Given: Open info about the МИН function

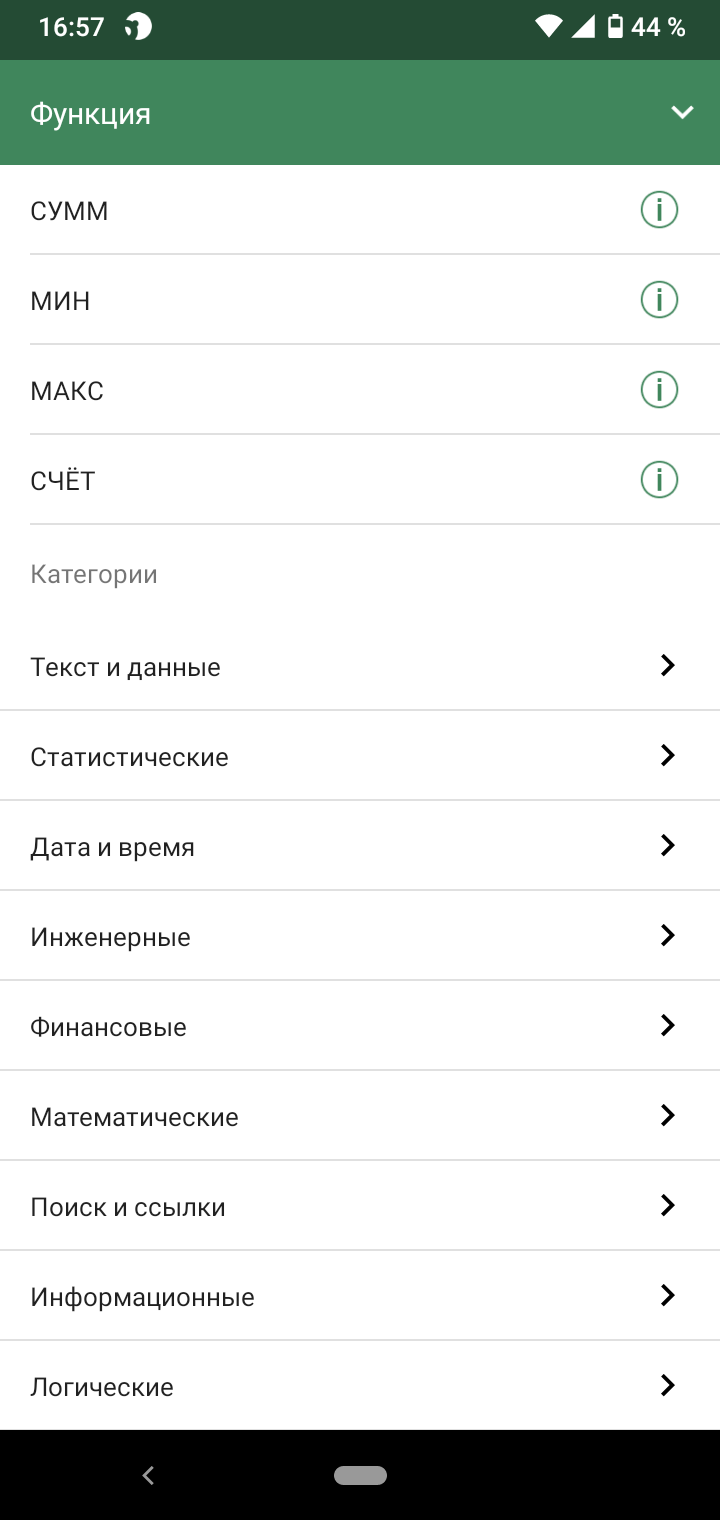Looking at the screenshot, I should (x=659, y=300).
